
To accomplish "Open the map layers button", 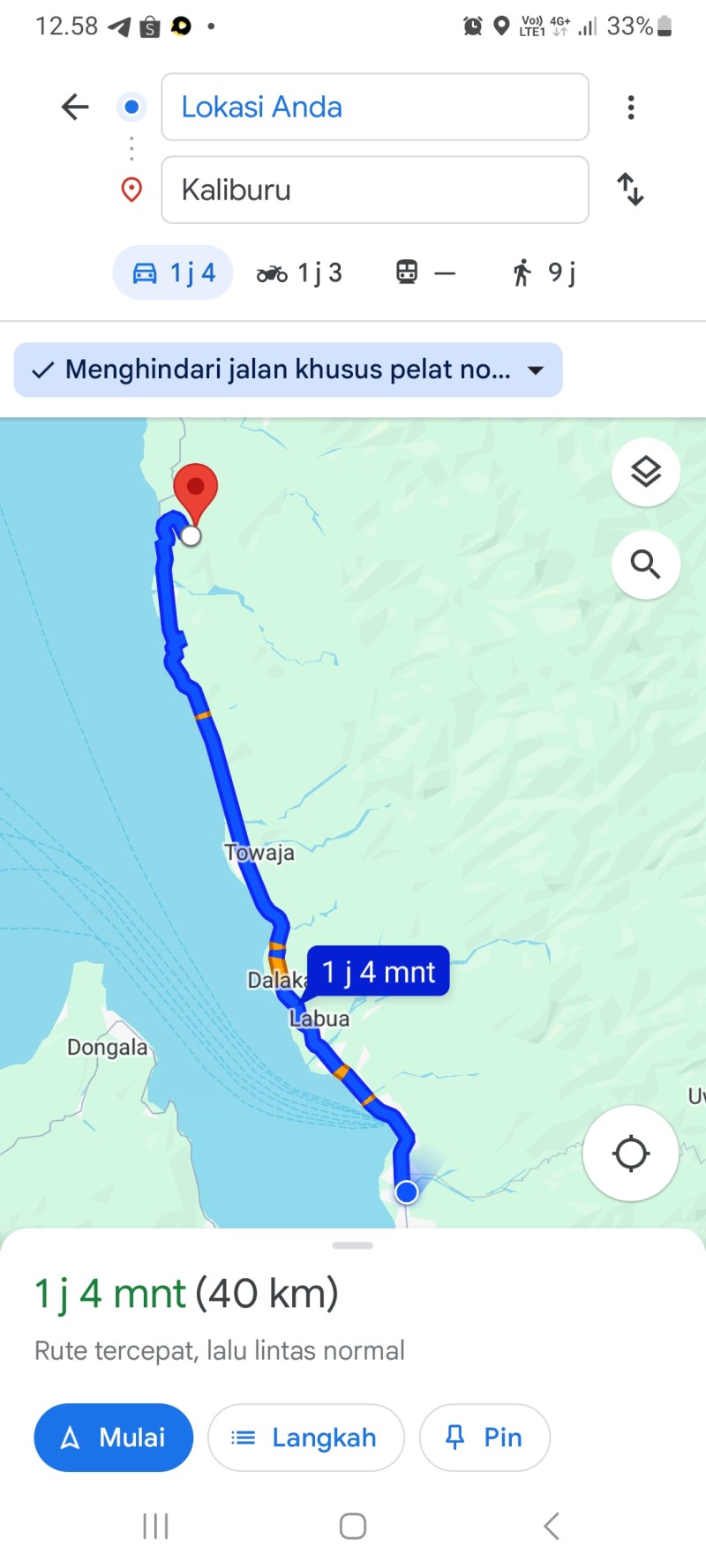I will click(x=646, y=472).
